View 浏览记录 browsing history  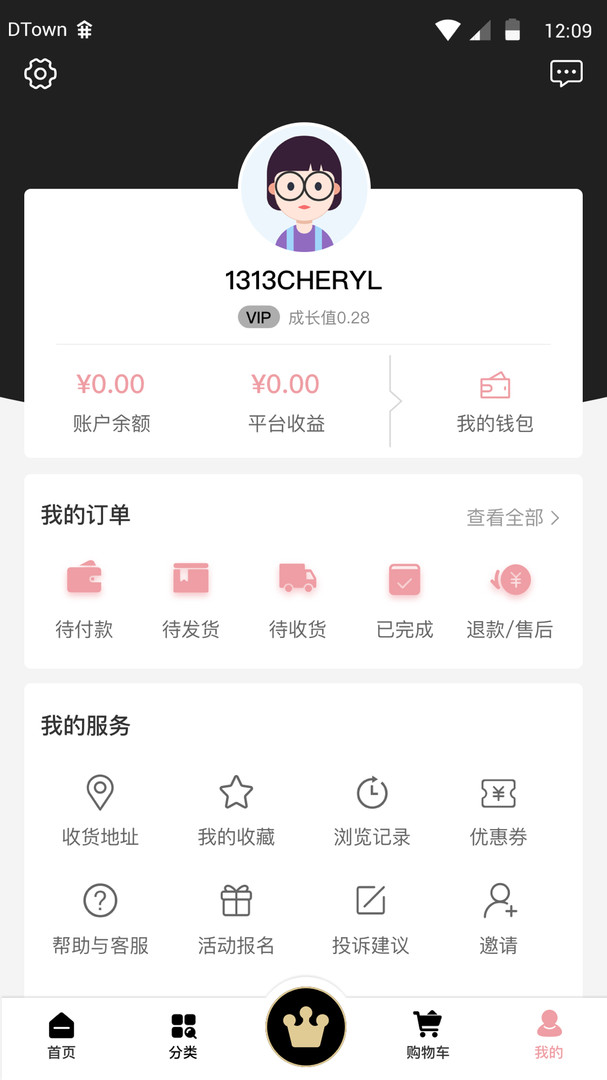pos(372,809)
